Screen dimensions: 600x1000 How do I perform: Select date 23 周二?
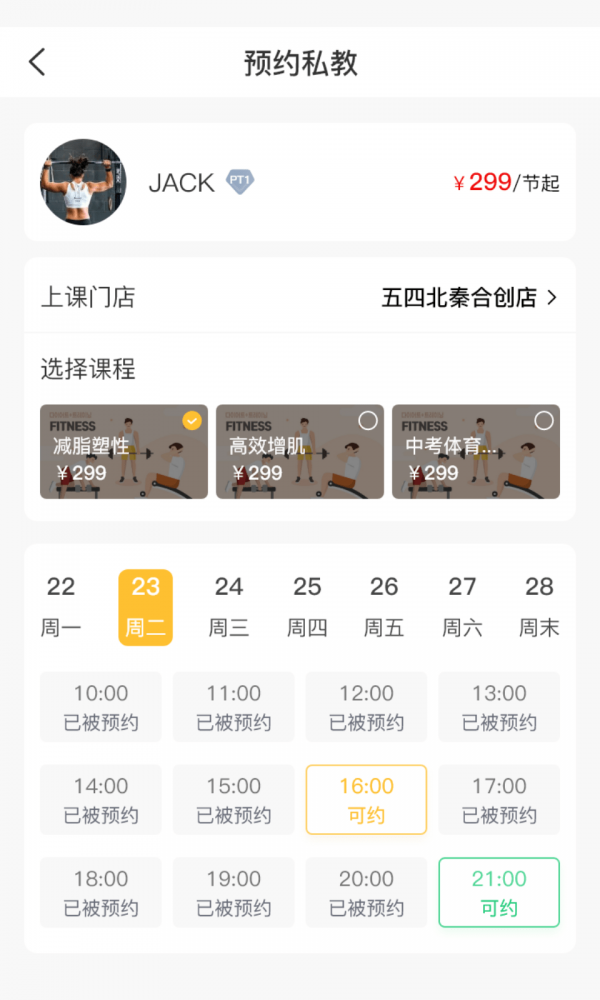pos(146,607)
